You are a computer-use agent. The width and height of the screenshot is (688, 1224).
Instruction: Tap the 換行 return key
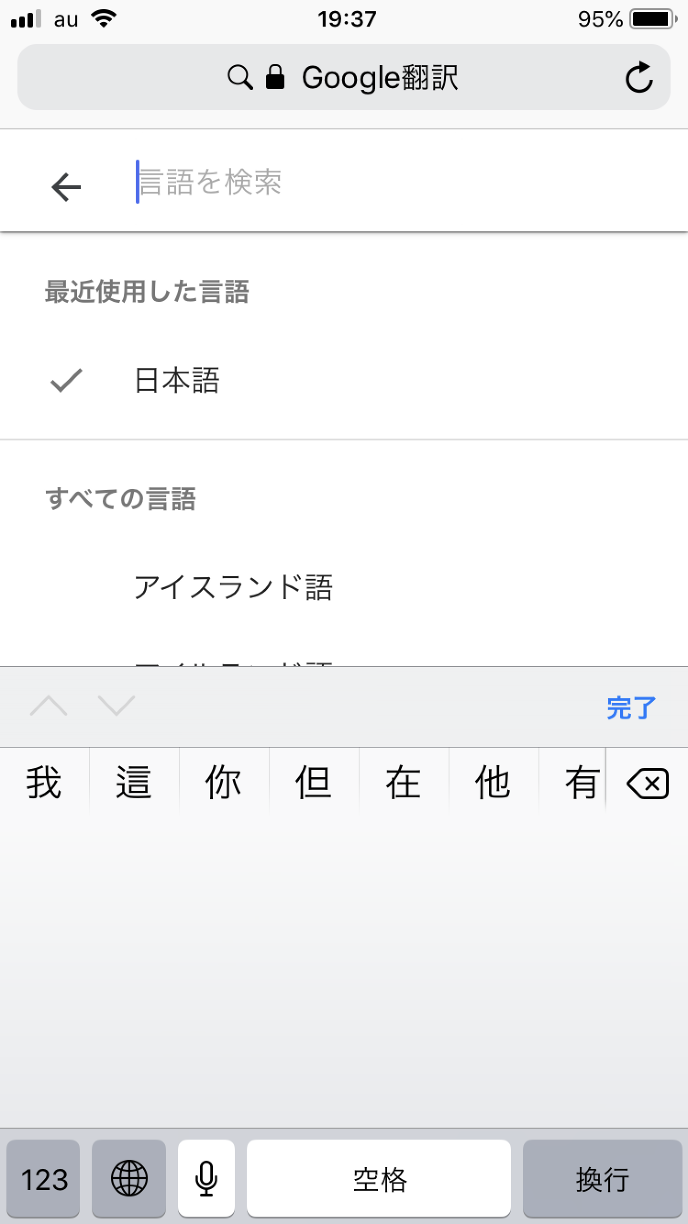602,1179
